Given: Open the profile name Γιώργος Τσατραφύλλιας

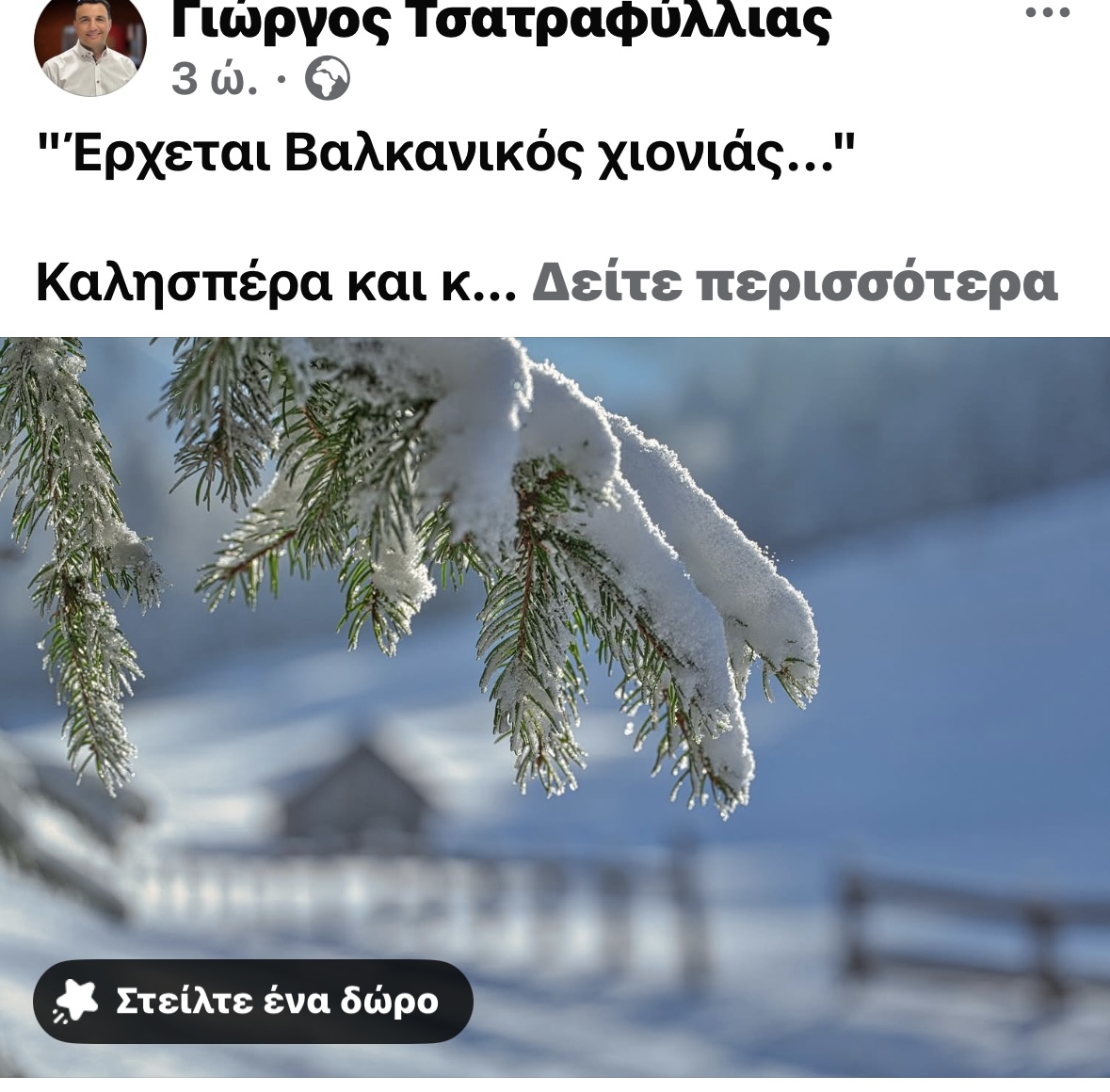Looking at the screenshot, I should (x=500, y=21).
